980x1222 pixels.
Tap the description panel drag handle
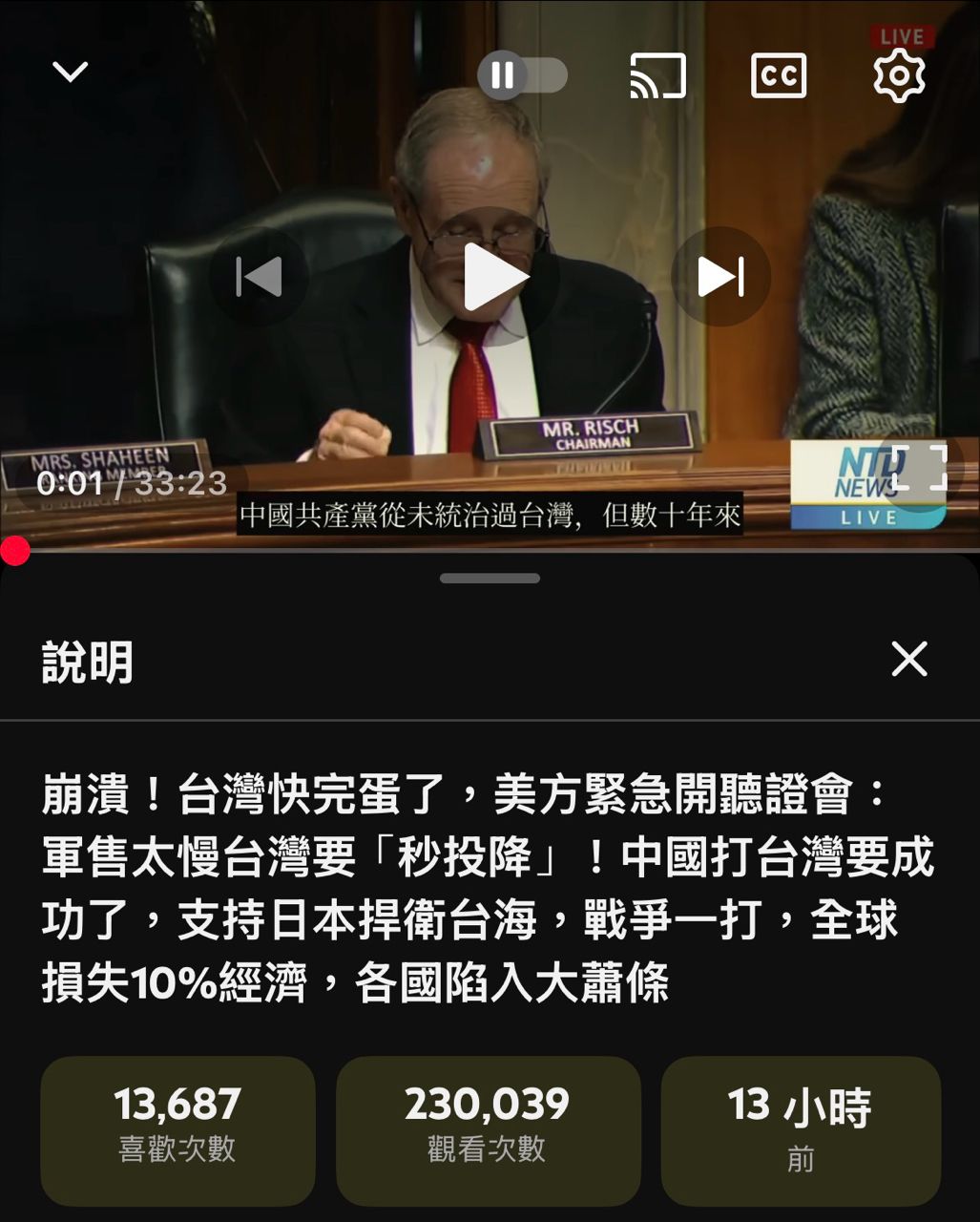click(x=490, y=579)
